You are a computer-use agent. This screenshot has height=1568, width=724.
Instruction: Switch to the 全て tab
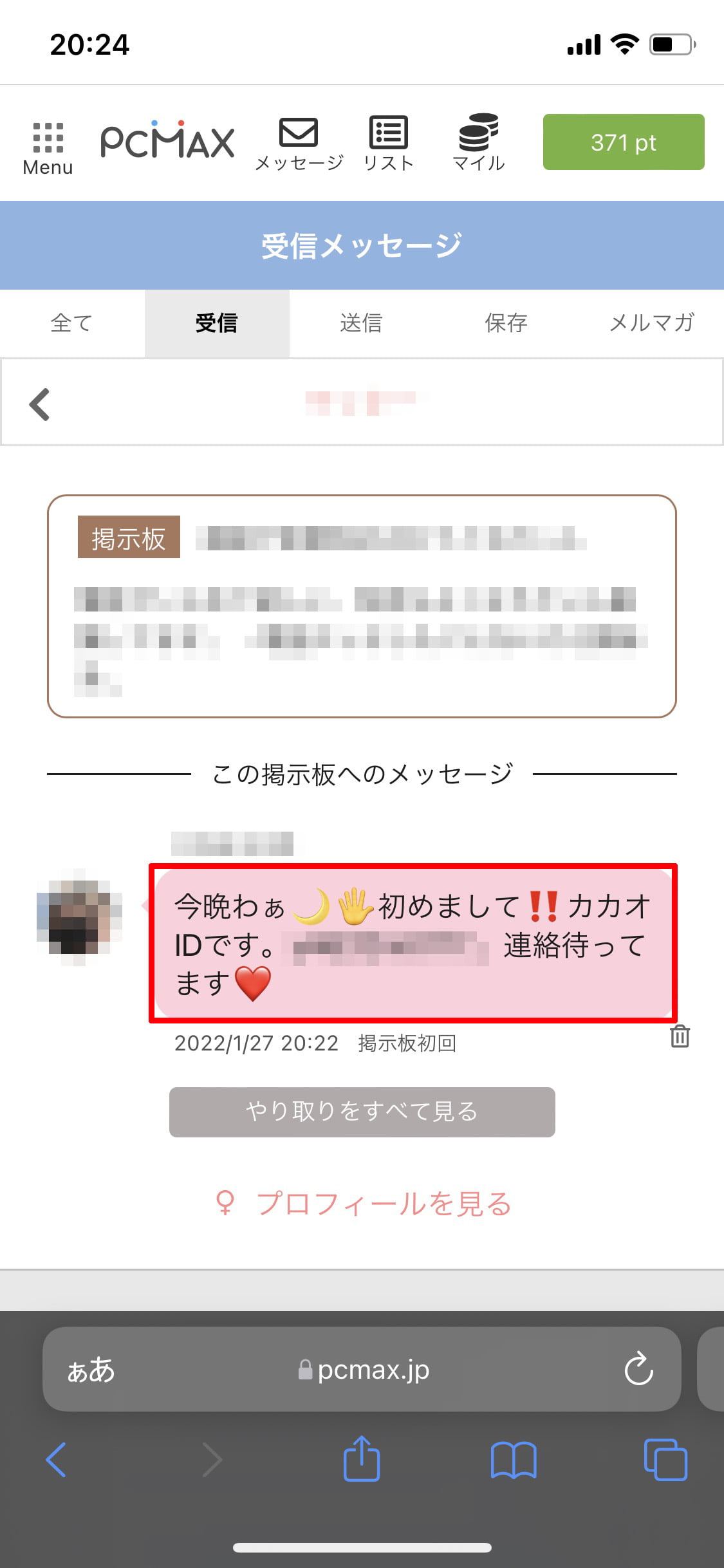72,323
